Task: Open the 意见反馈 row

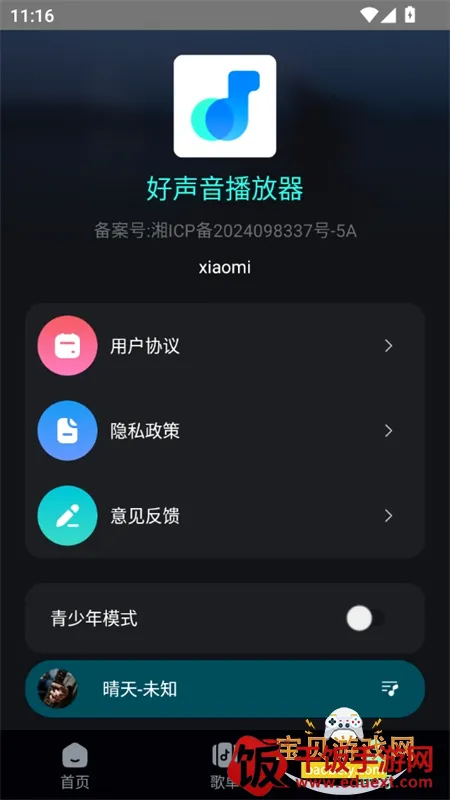Action: pos(224,515)
